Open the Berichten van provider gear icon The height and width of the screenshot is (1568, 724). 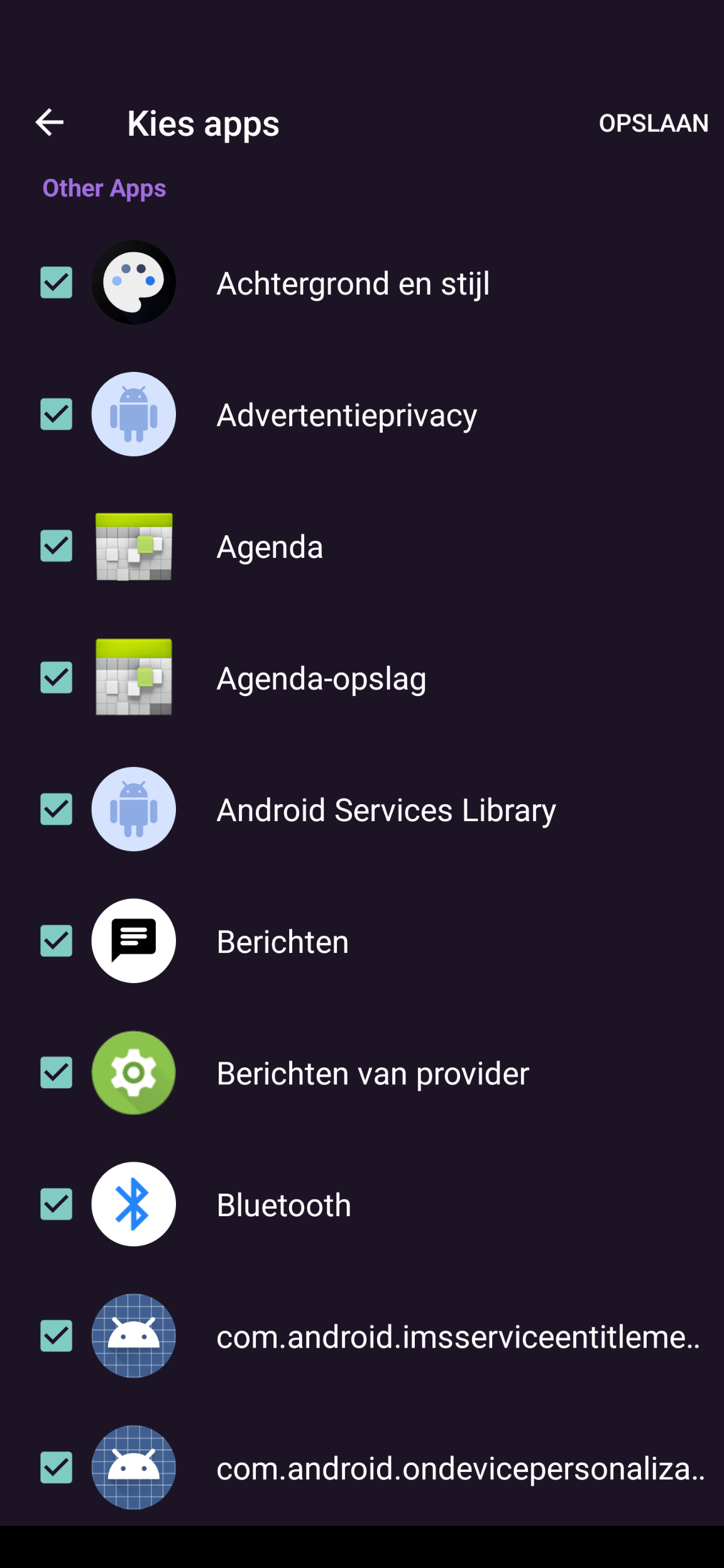(133, 1073)
